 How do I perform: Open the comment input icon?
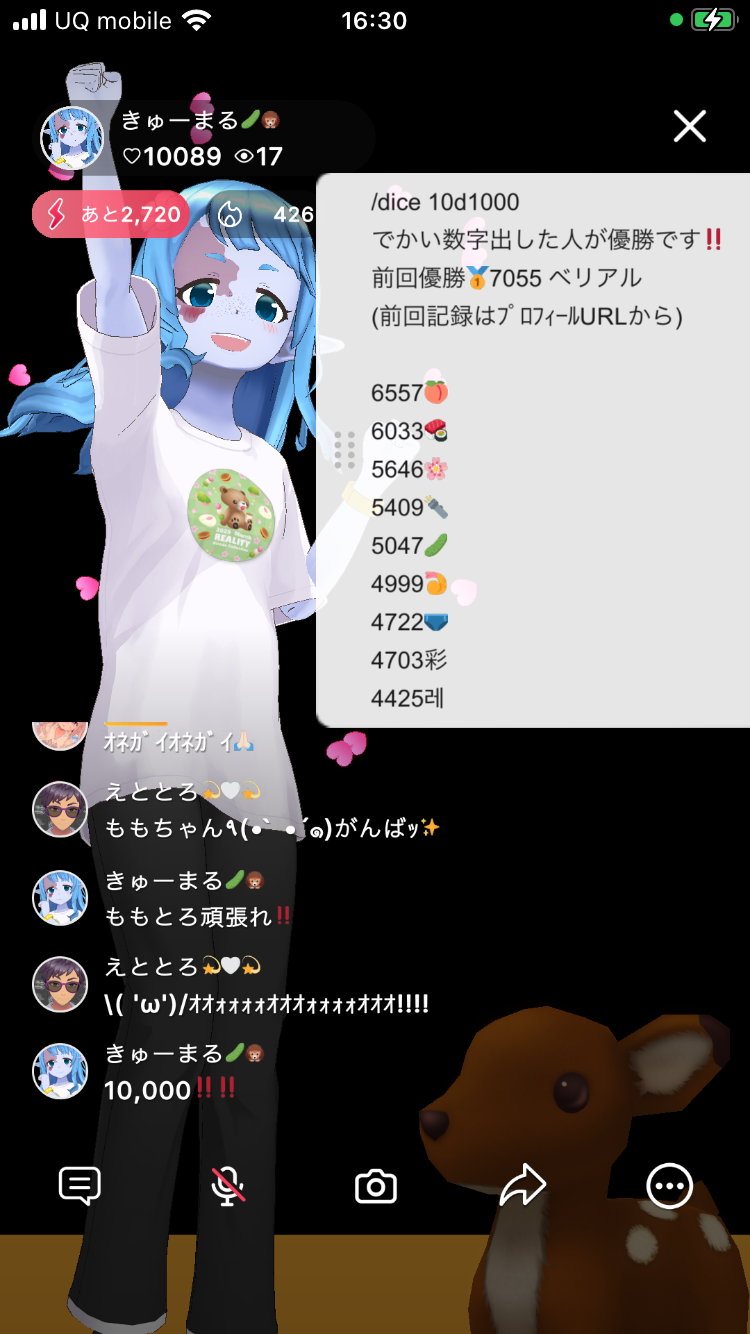coord(80,1187)
